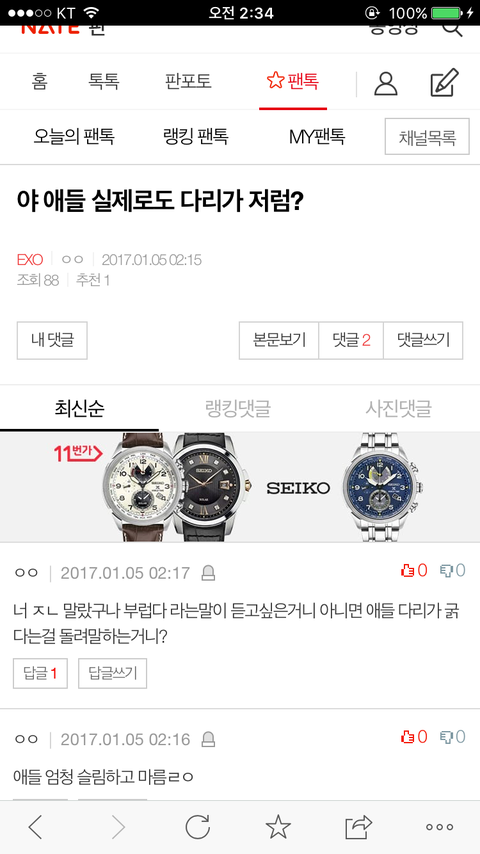Open the search magnifier icon
The image size is (480, 854).
pyautogui.click(x=452, y=30)
